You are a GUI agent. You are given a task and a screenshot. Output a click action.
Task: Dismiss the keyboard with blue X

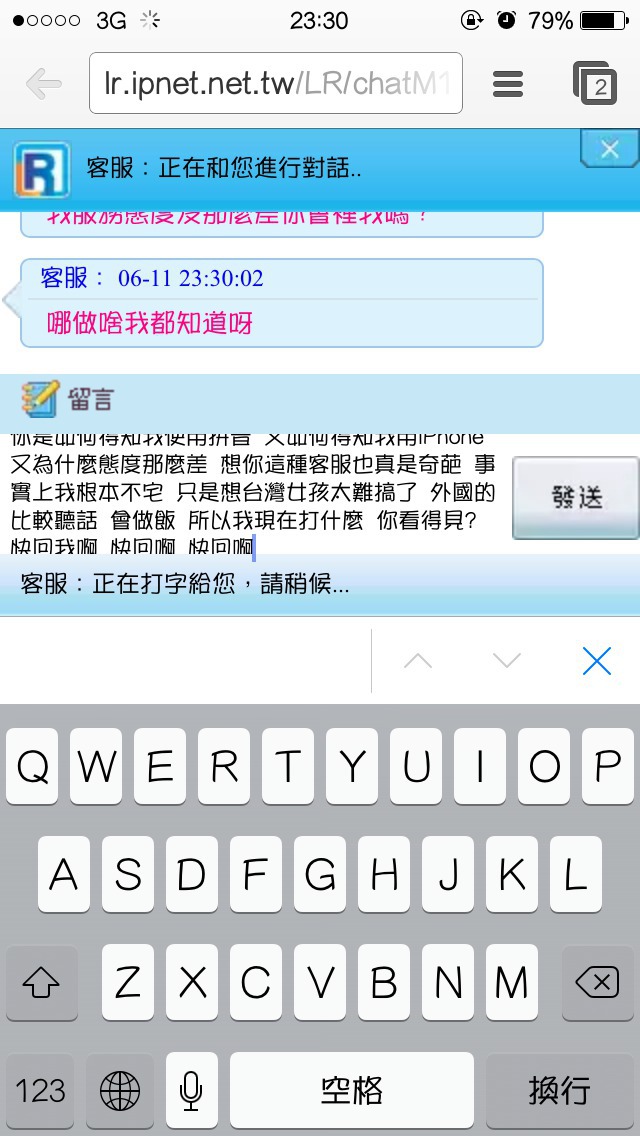[x=597, y=661]
